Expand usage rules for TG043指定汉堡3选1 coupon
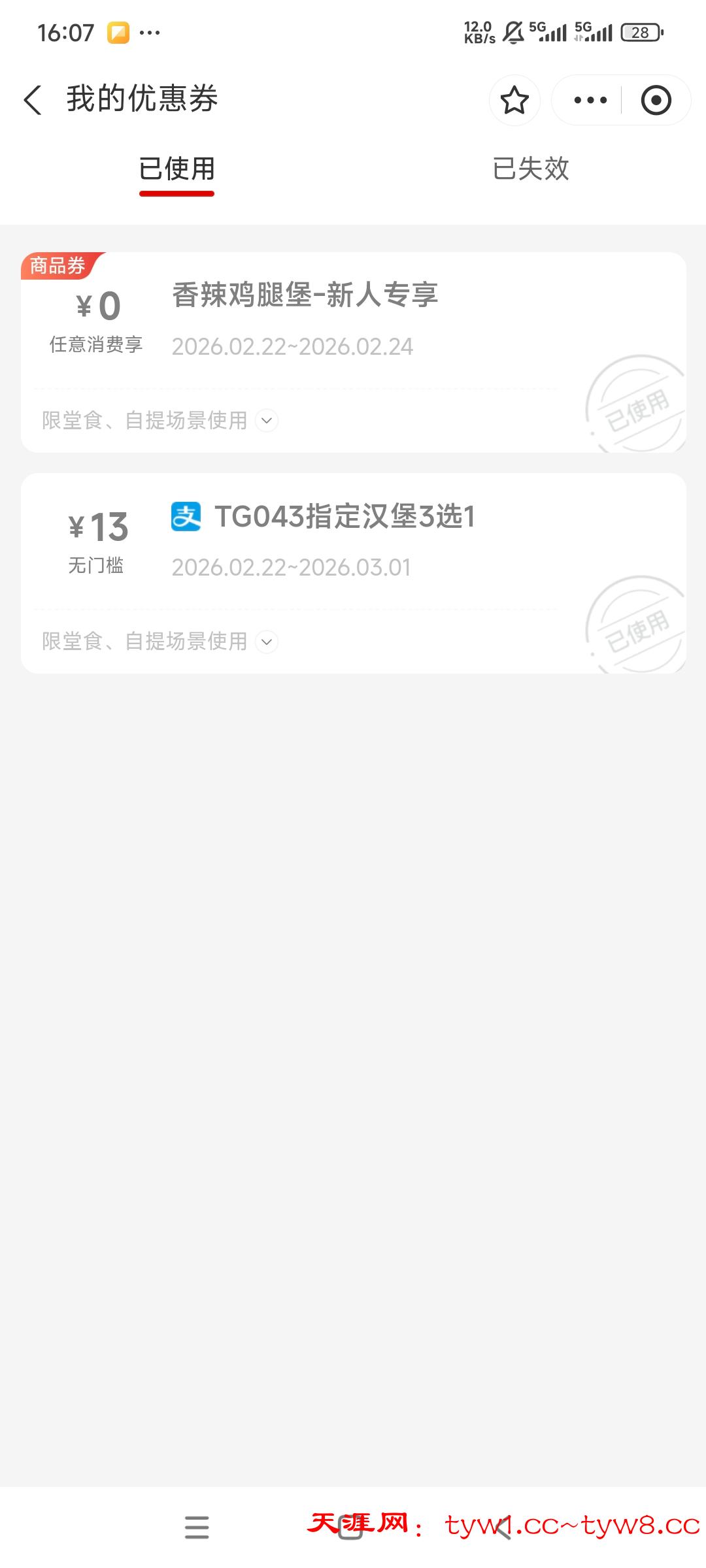This screenshot has width=706, height=1568. 267,642
